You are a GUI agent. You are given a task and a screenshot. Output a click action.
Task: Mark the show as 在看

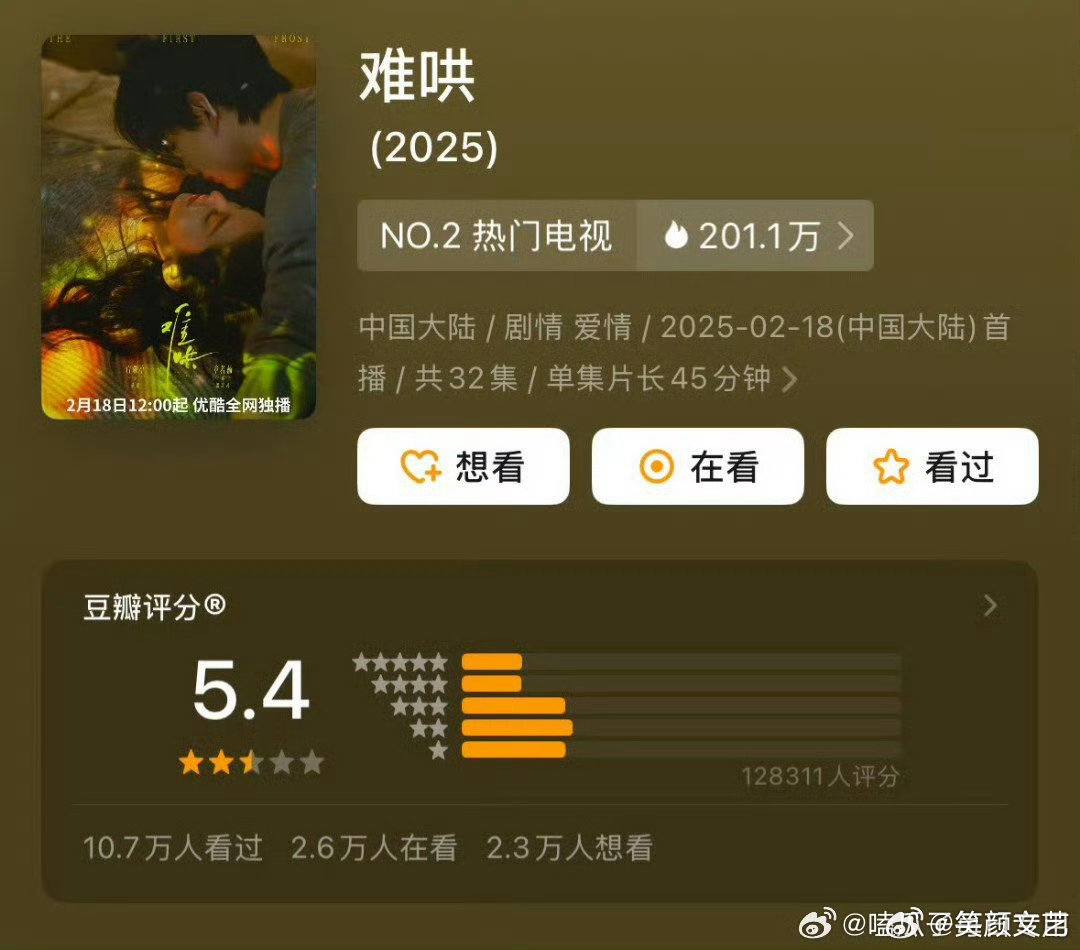(697, 466)
